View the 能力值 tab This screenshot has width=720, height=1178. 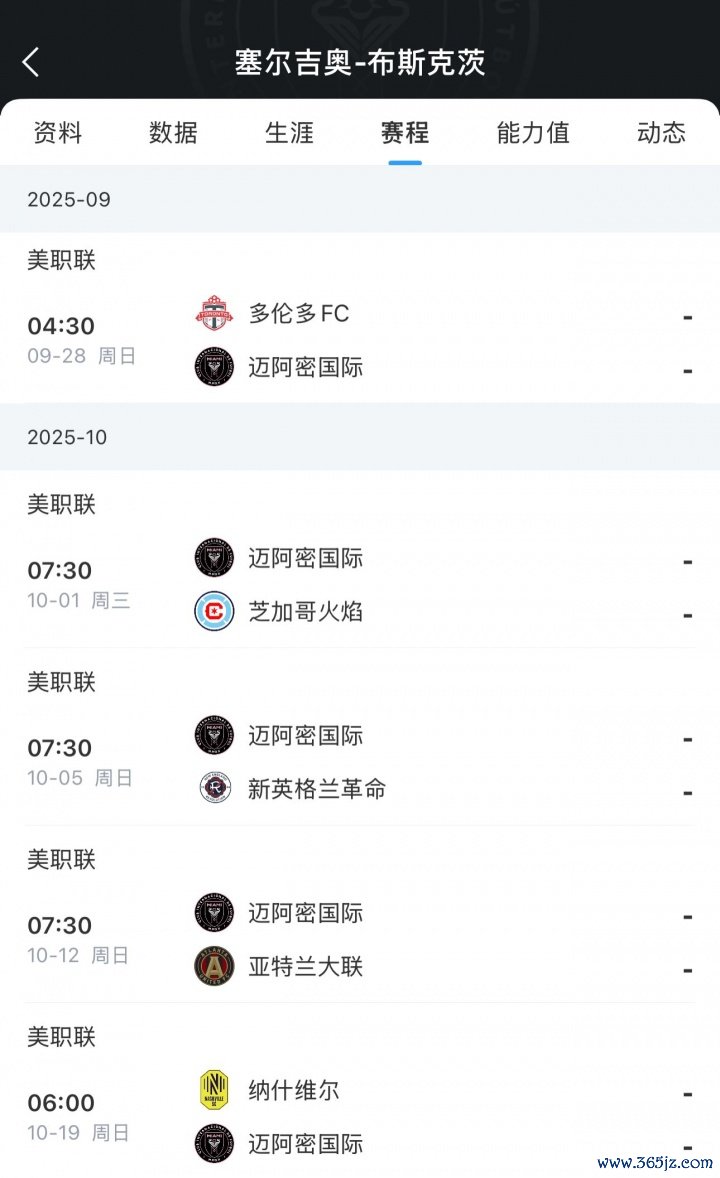point(533,133)
